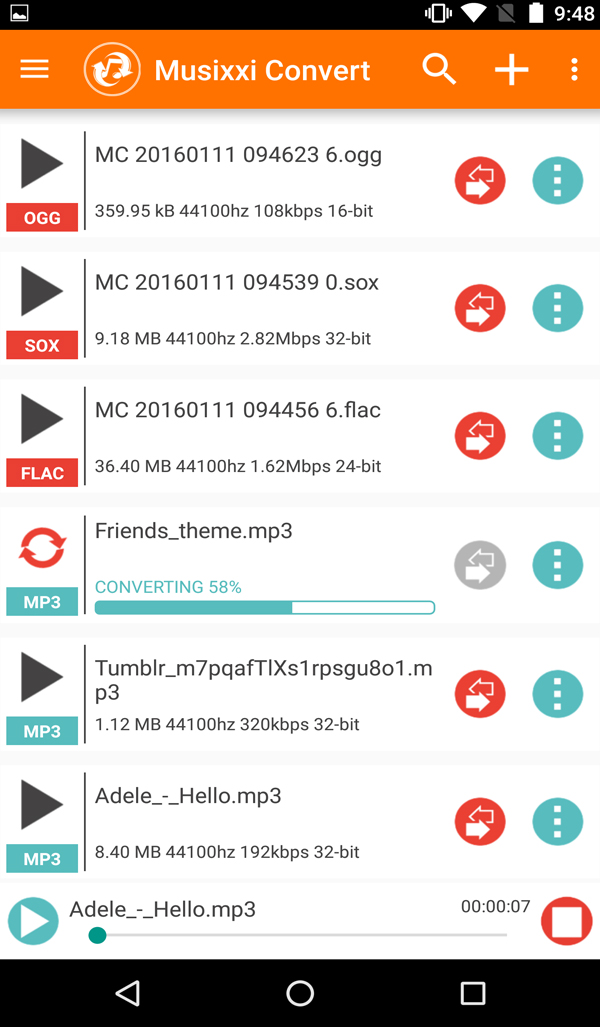Open options for Friends_theme.mp3
This screenshot has height=1027, width=600.
point(557,565)
